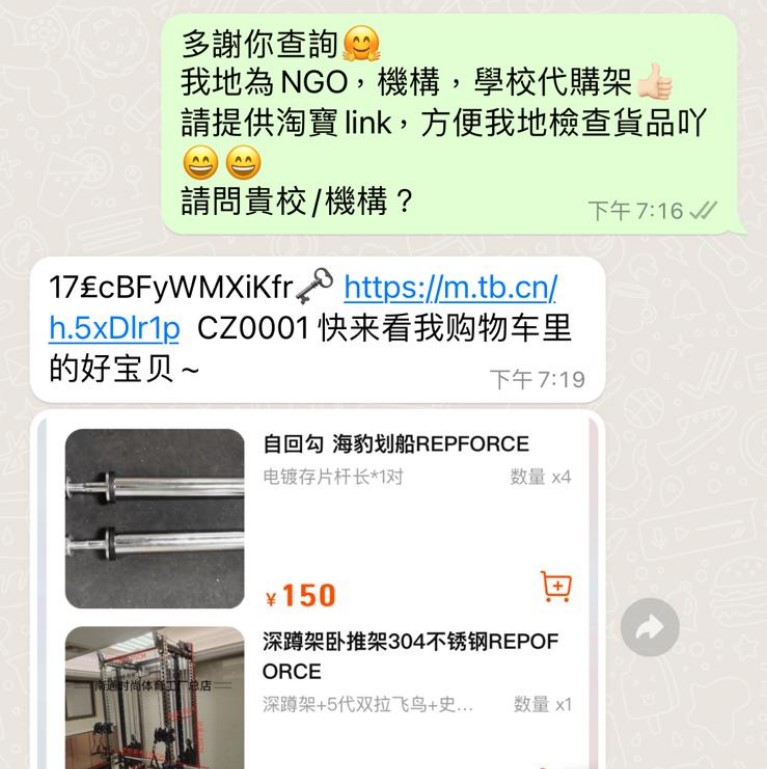Open the received shopping cart screenshot
Image resolution: width=767 pixels, height=769 pixels.
click(318, 590)
